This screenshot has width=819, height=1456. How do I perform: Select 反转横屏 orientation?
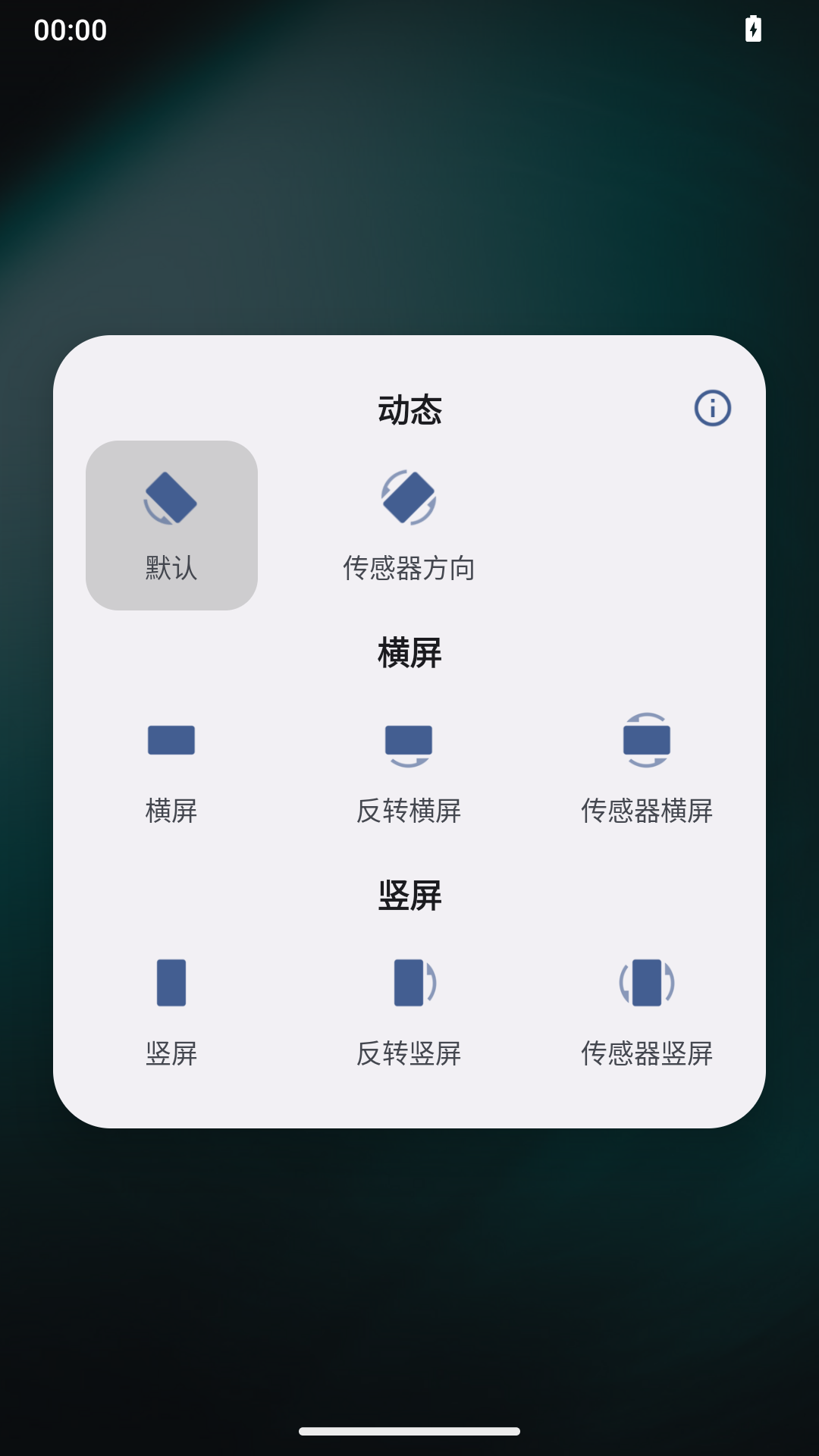[409, 767]
